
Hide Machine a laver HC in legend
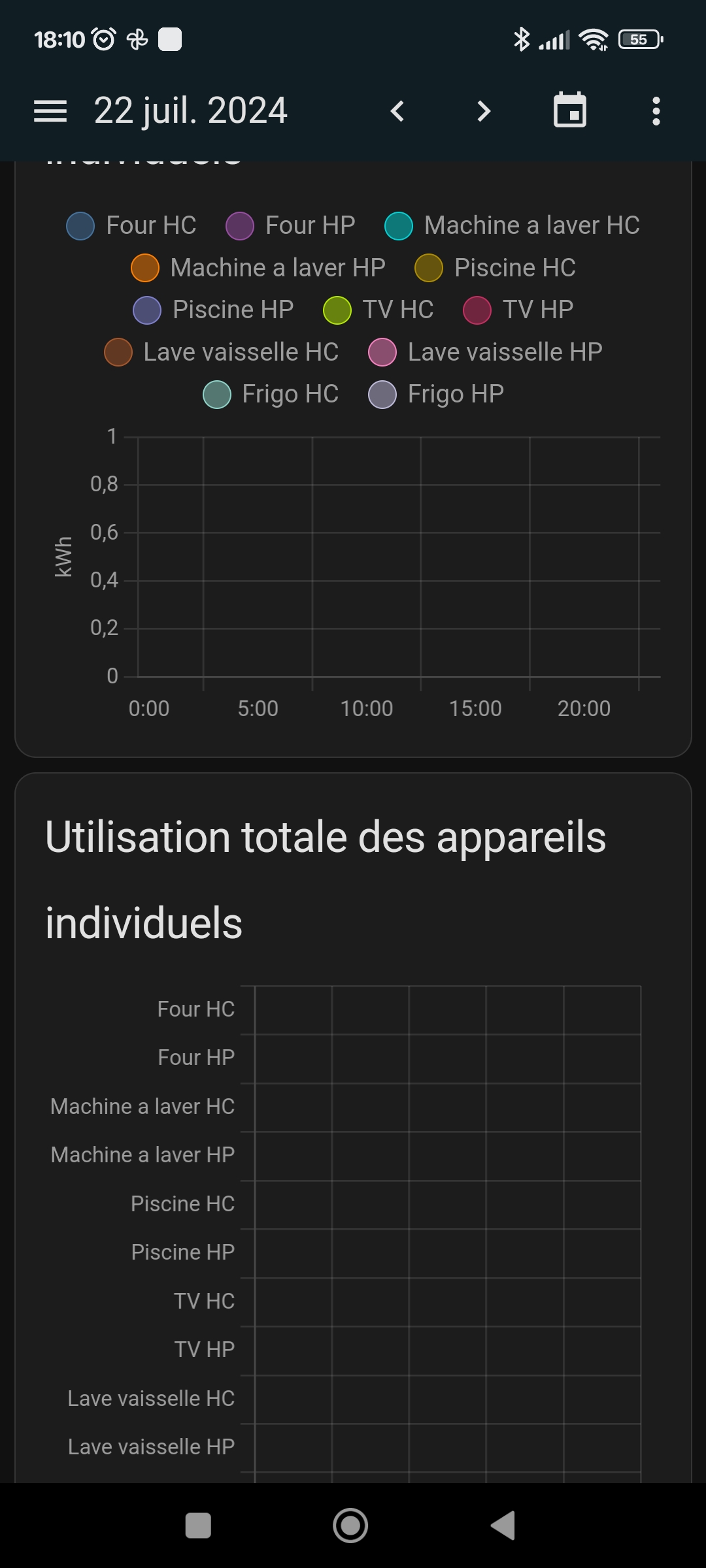pyautogui.click(x=512, y=226)
